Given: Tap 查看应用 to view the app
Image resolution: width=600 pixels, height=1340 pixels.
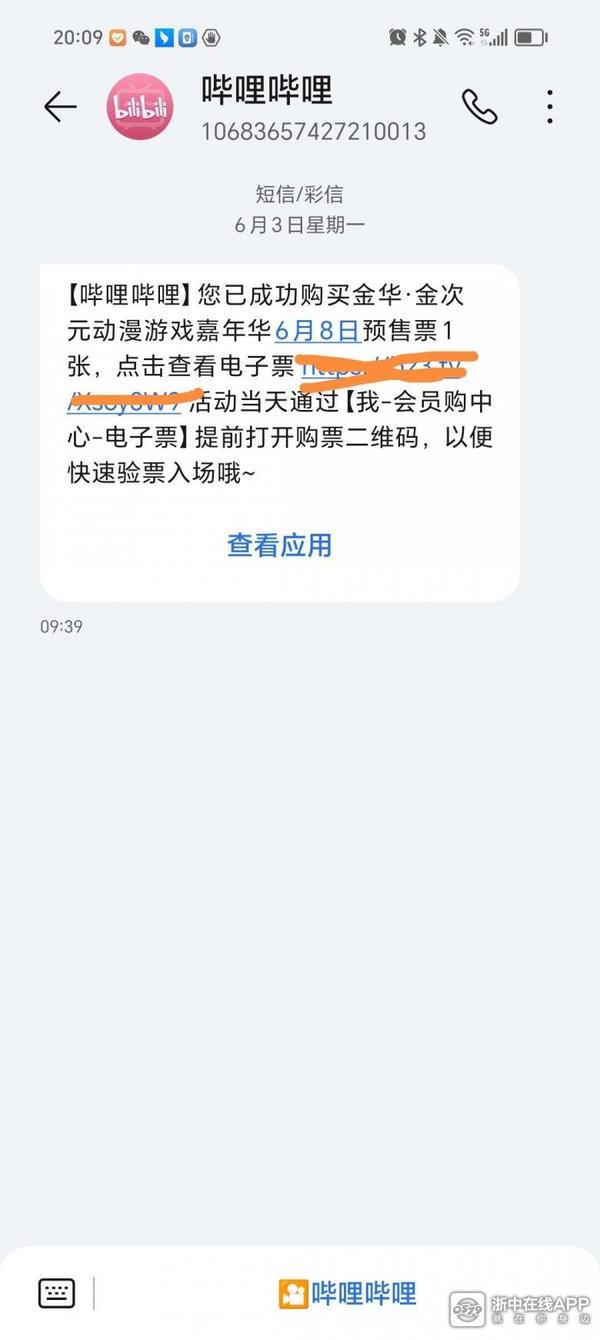Looking at the screenshot, I should pos(279,545).
